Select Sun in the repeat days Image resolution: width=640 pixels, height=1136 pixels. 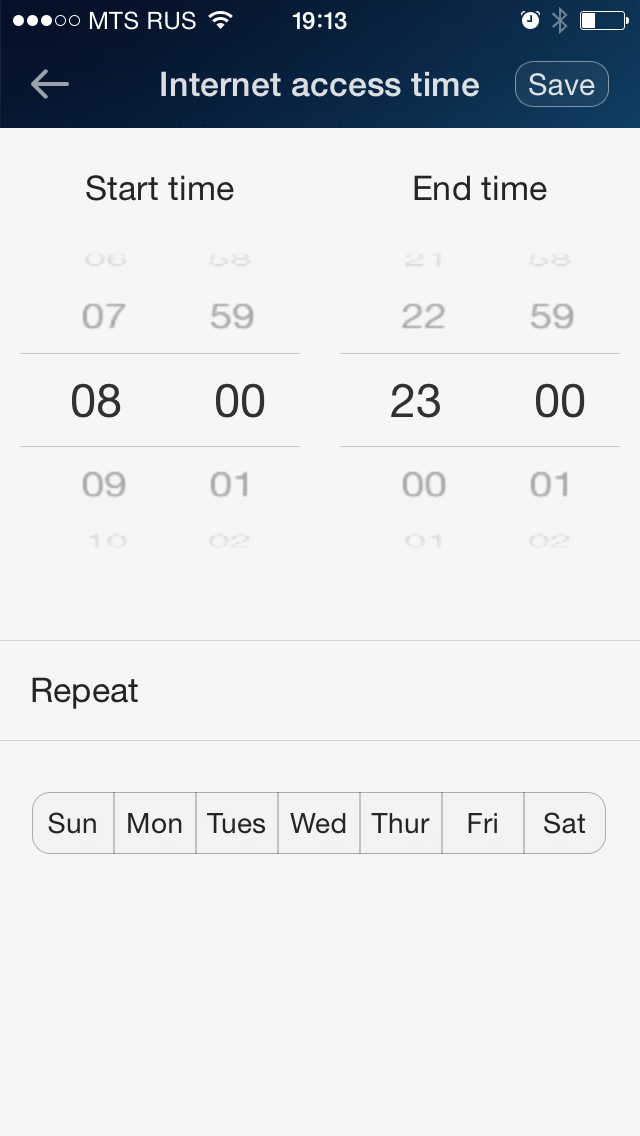(x=73, y=823)
